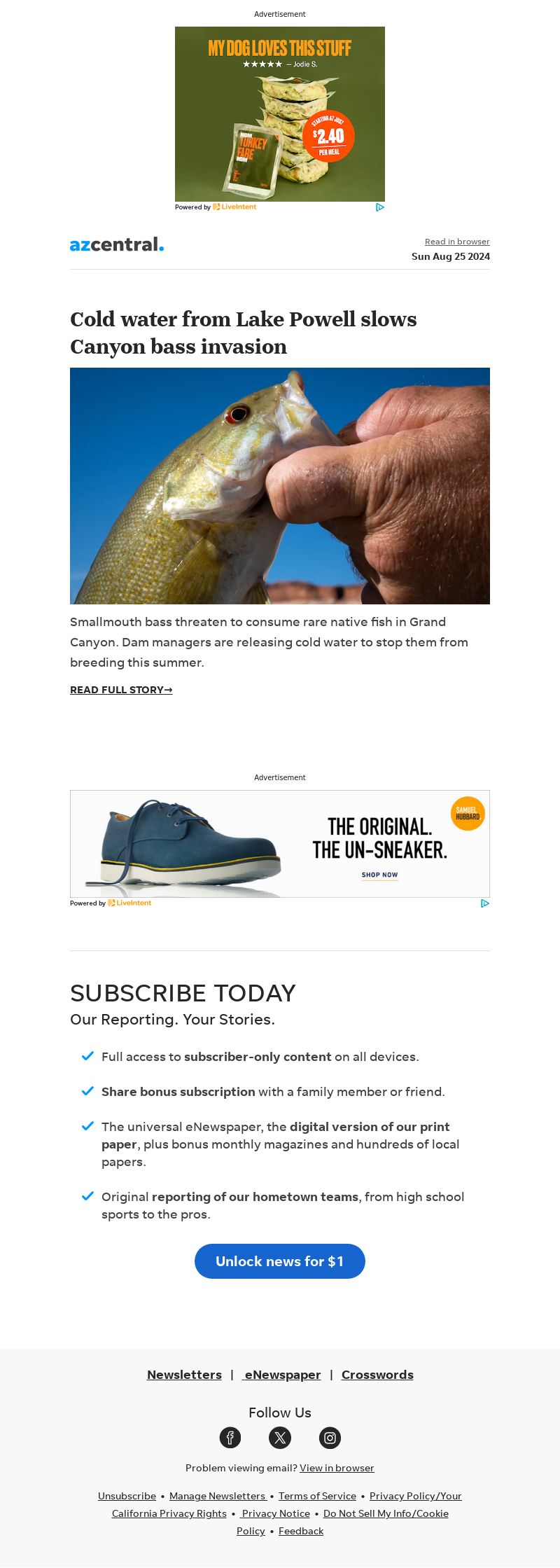Open the eNewspaper link
The width and height of the screenshot is (560, 1568).
pos(282,1375)
